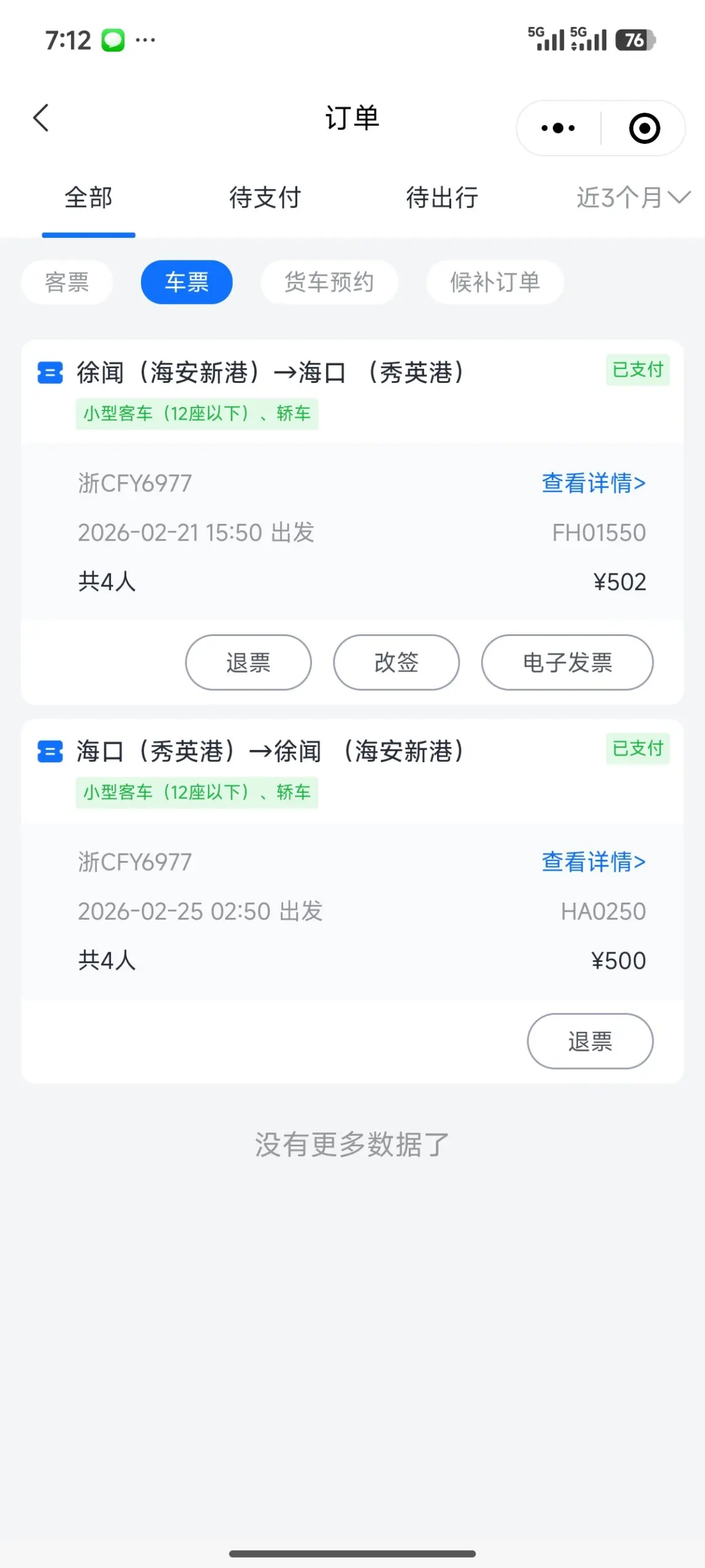Tap 改签 on the 徐闻→海口 order
Viewport: 705px width, 1568px height.
point(396,662)
